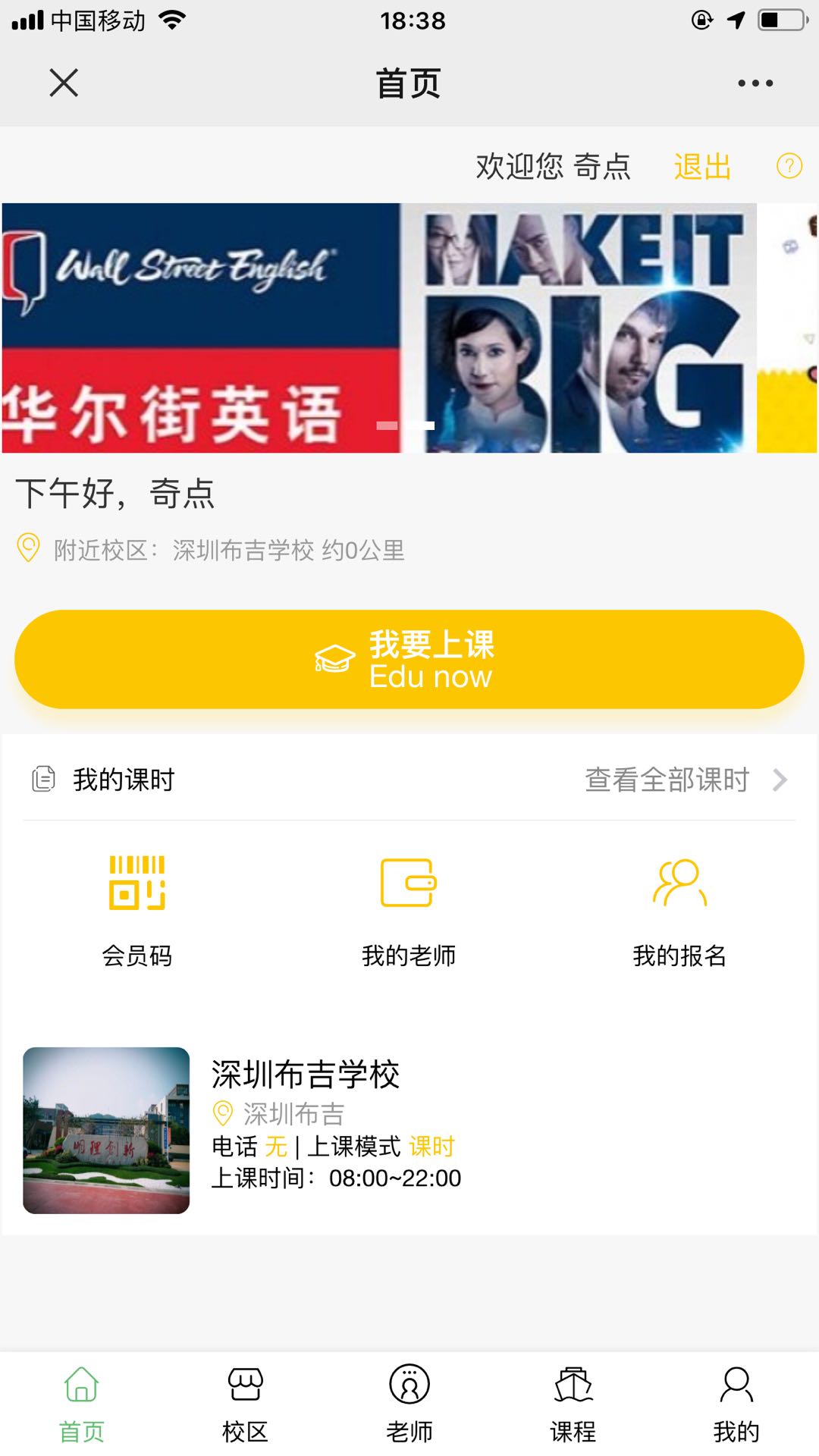The width and height of the screenshot is (819, 1456).
Task: Select the 我的老师 wallet icon
Action: point(409,882)
